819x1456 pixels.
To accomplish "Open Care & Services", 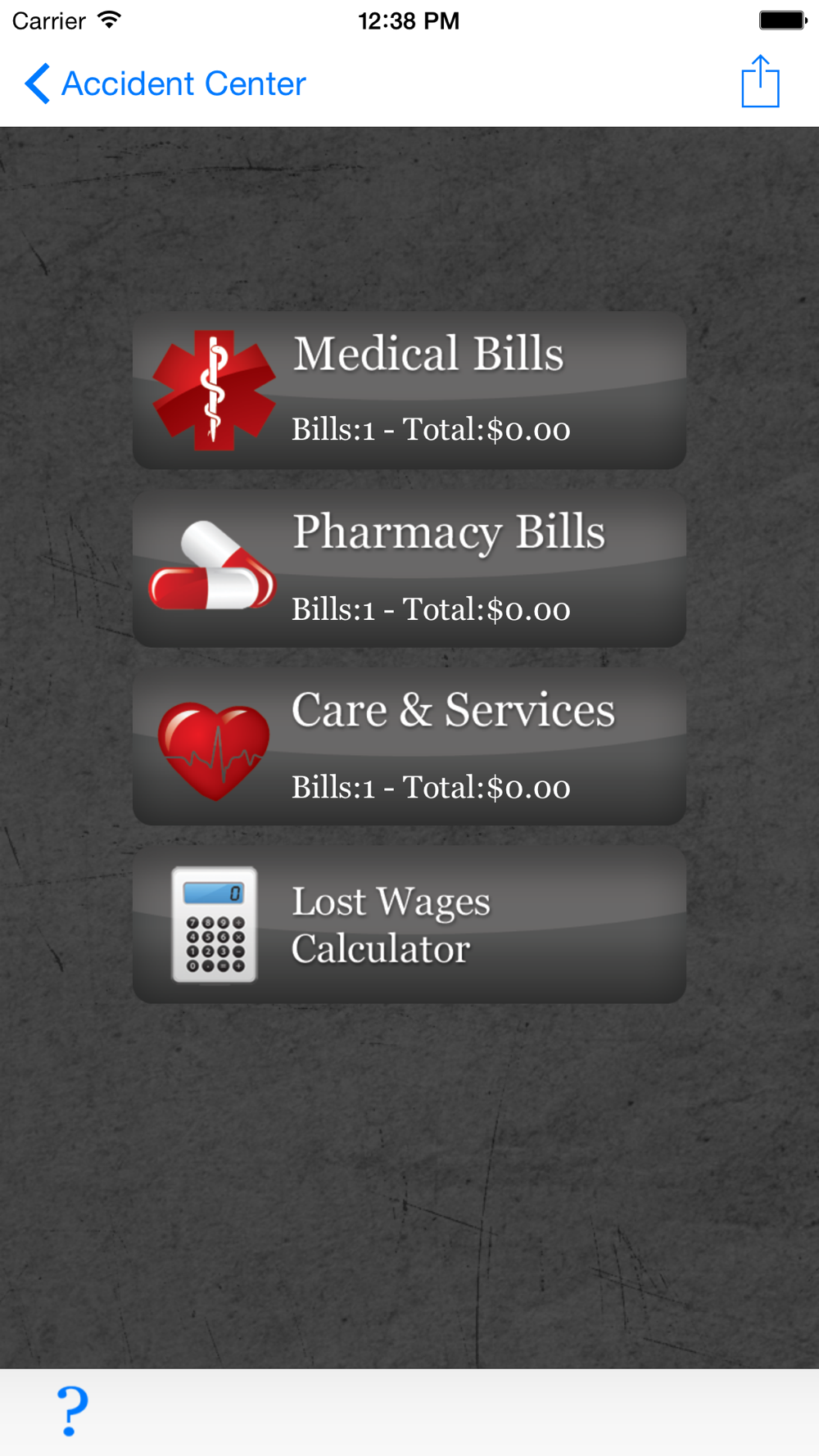I will (409, 747).
